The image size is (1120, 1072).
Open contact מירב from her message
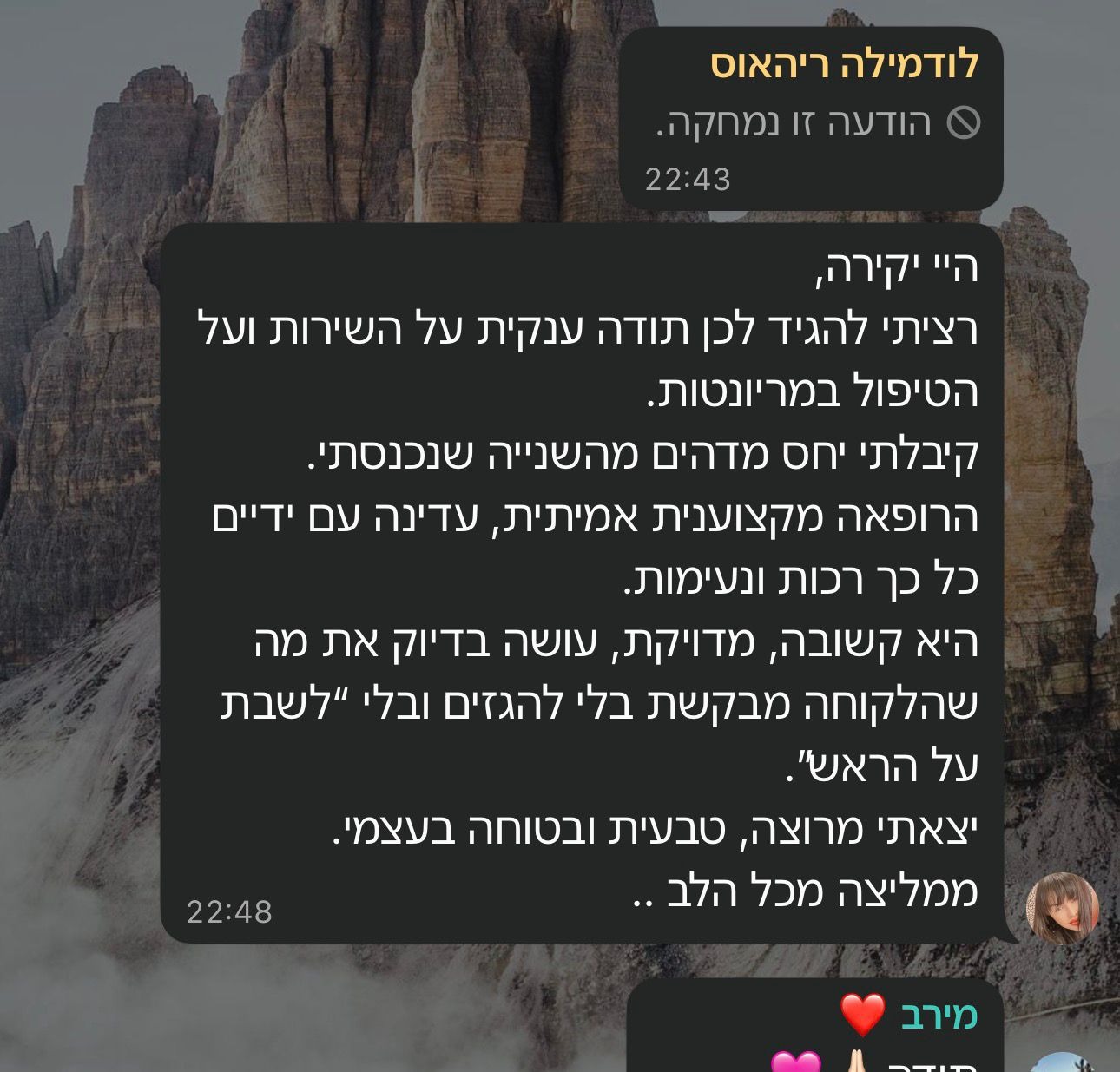click(x=939, y=1015)
